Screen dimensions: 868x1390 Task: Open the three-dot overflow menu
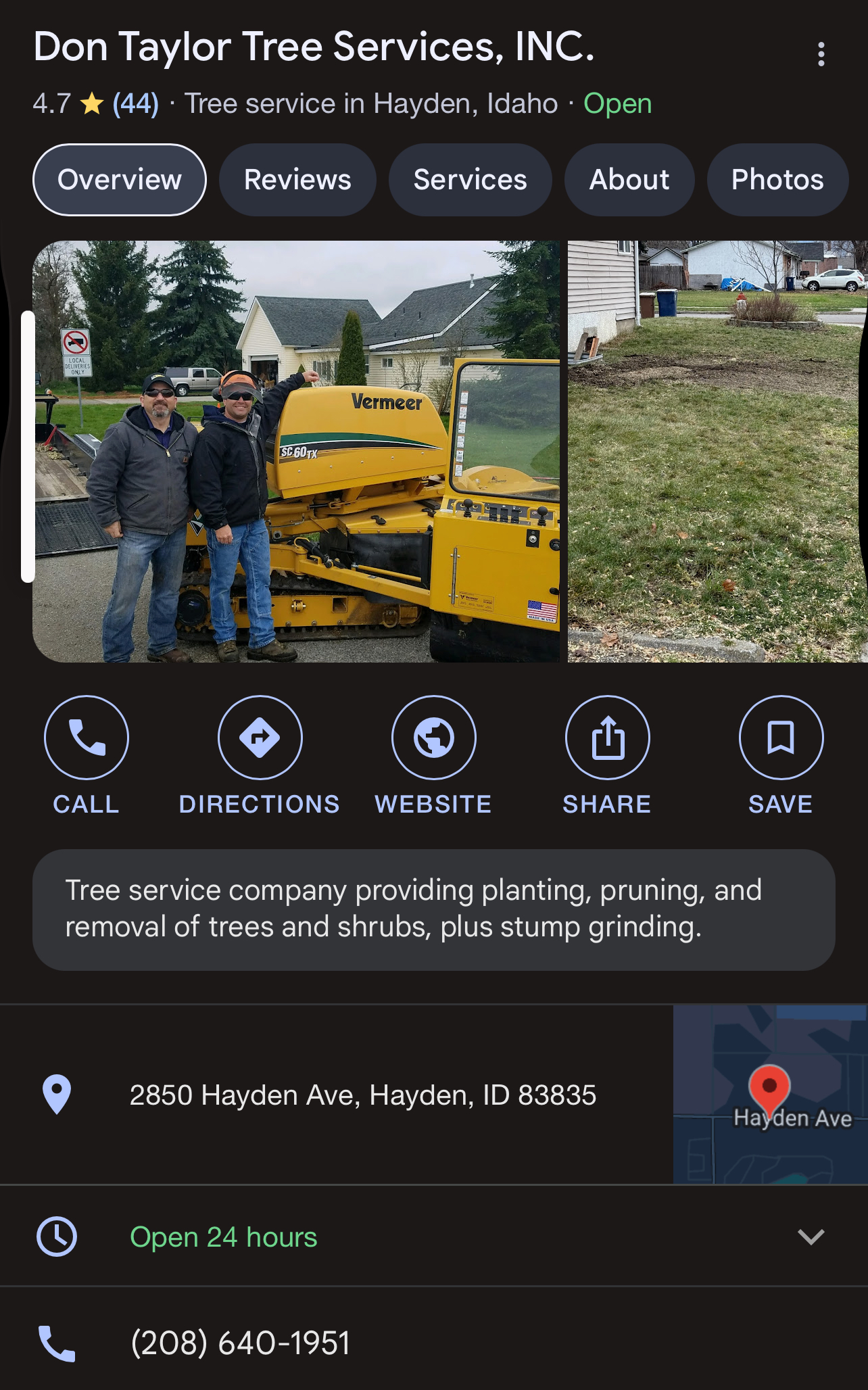821,54
